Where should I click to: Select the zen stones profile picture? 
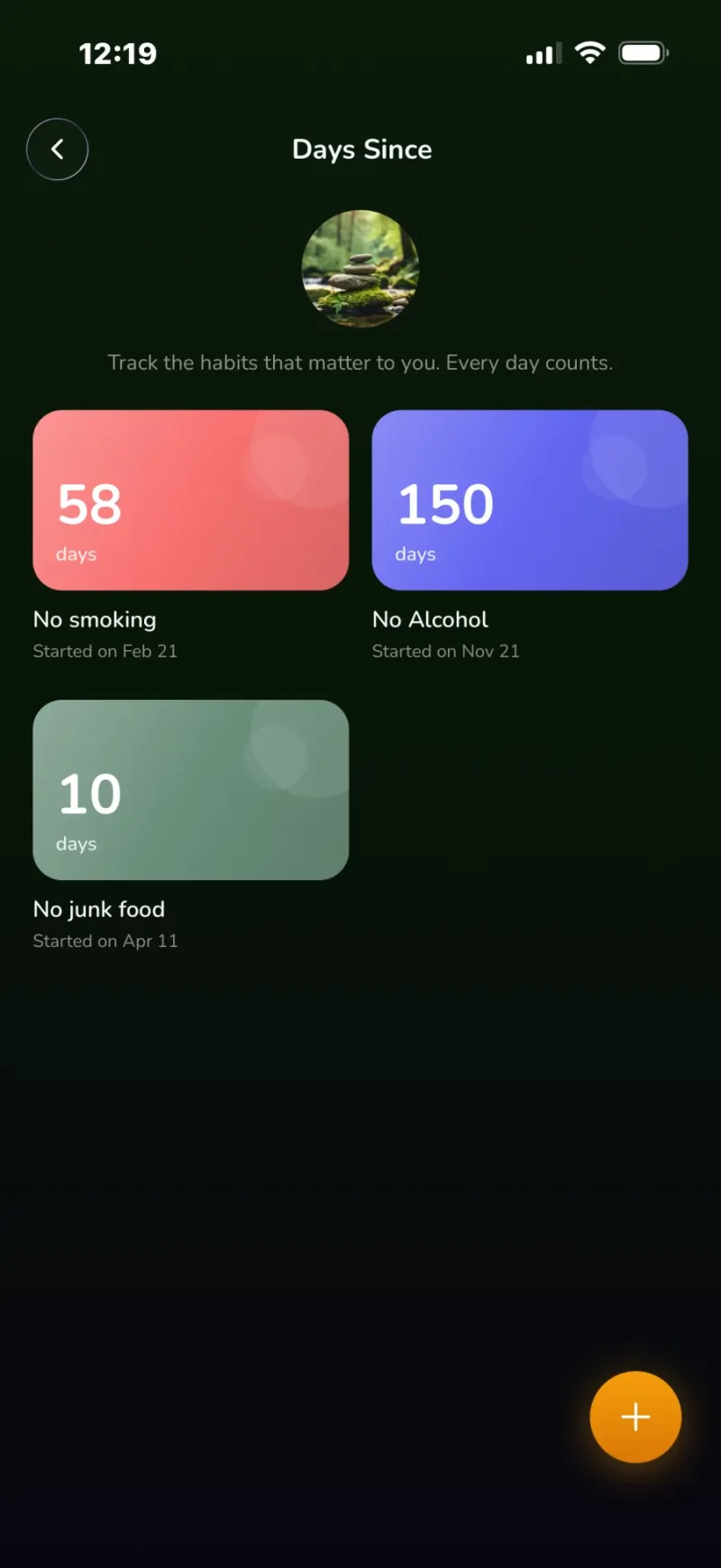click(360, 269)
